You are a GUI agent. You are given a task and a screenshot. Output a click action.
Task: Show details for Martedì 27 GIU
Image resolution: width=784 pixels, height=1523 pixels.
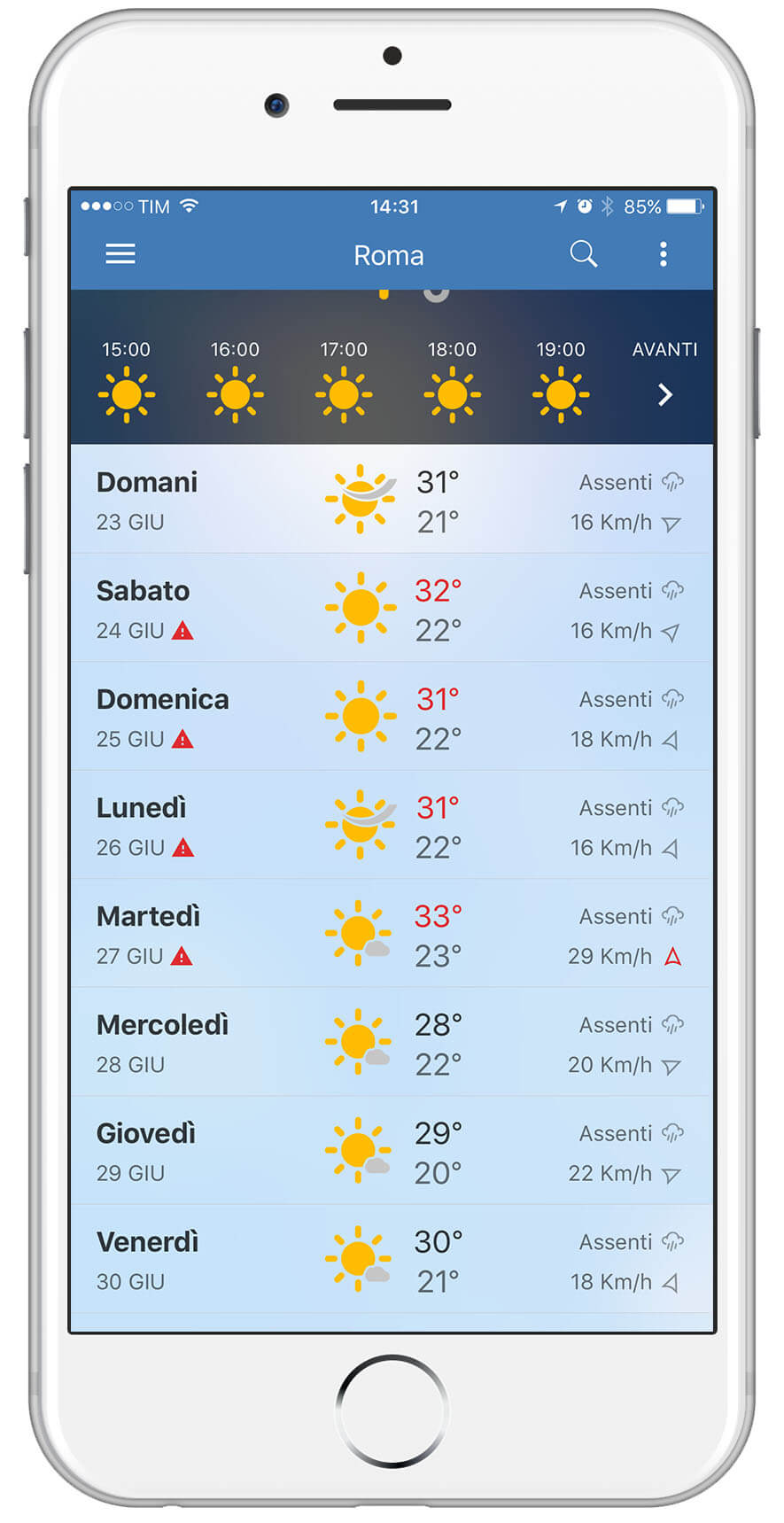point(392,934)
